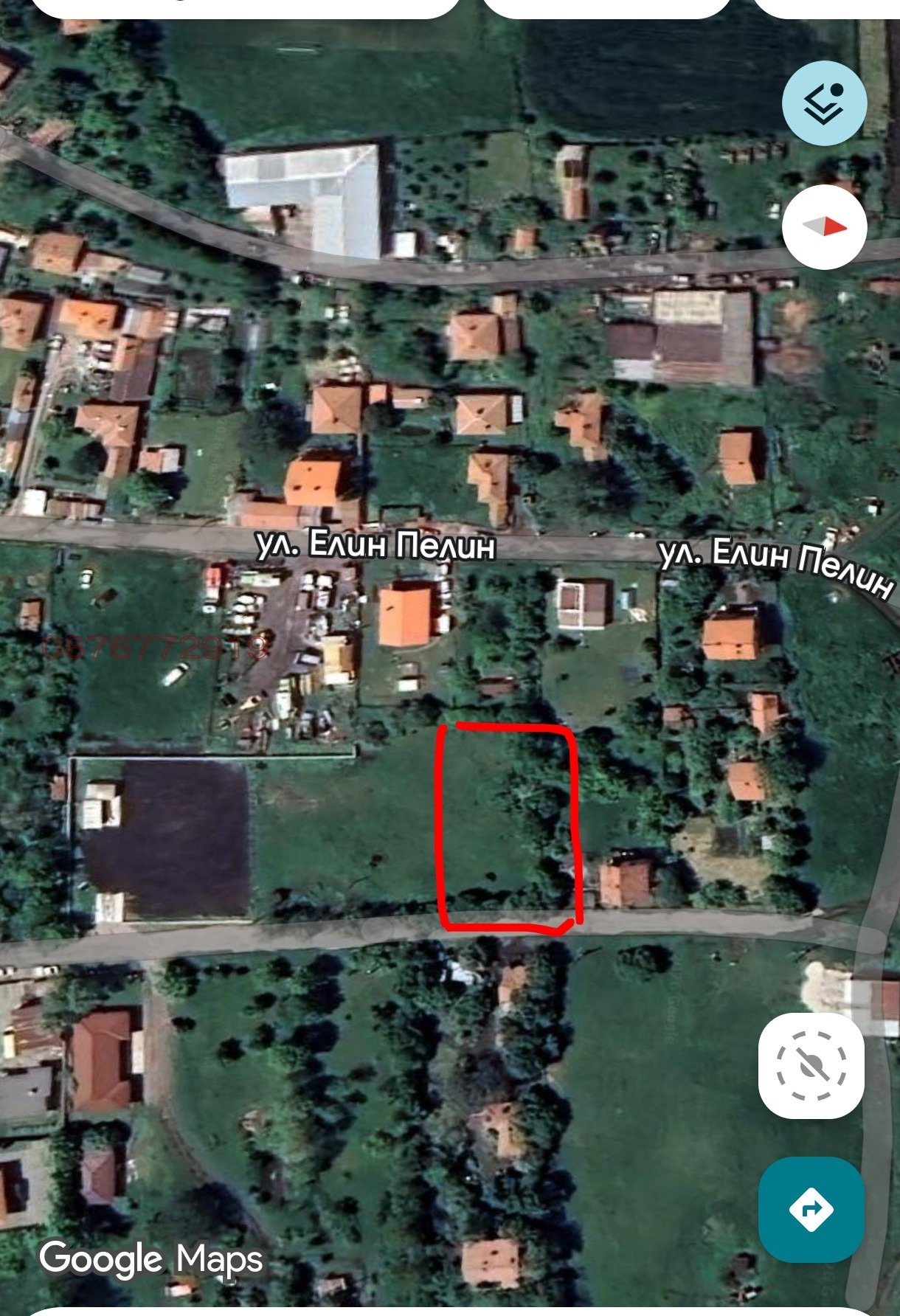This screenshot has width=900, height=1316.
Task: Tap the phone number watermark 0876772919
Action: (156, 645)
